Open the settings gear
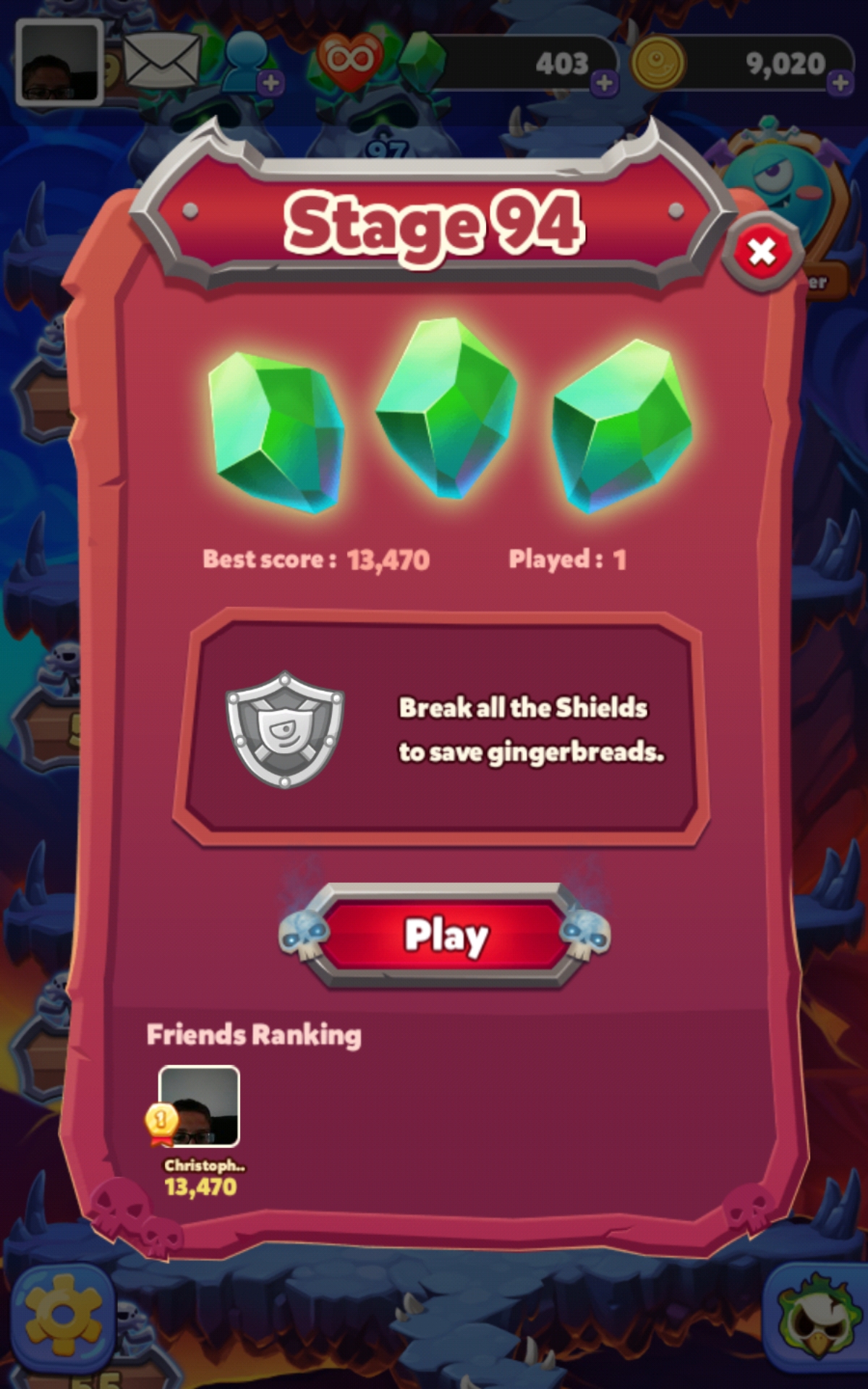The image size is (868, 1389). [x=61, y=1317]
